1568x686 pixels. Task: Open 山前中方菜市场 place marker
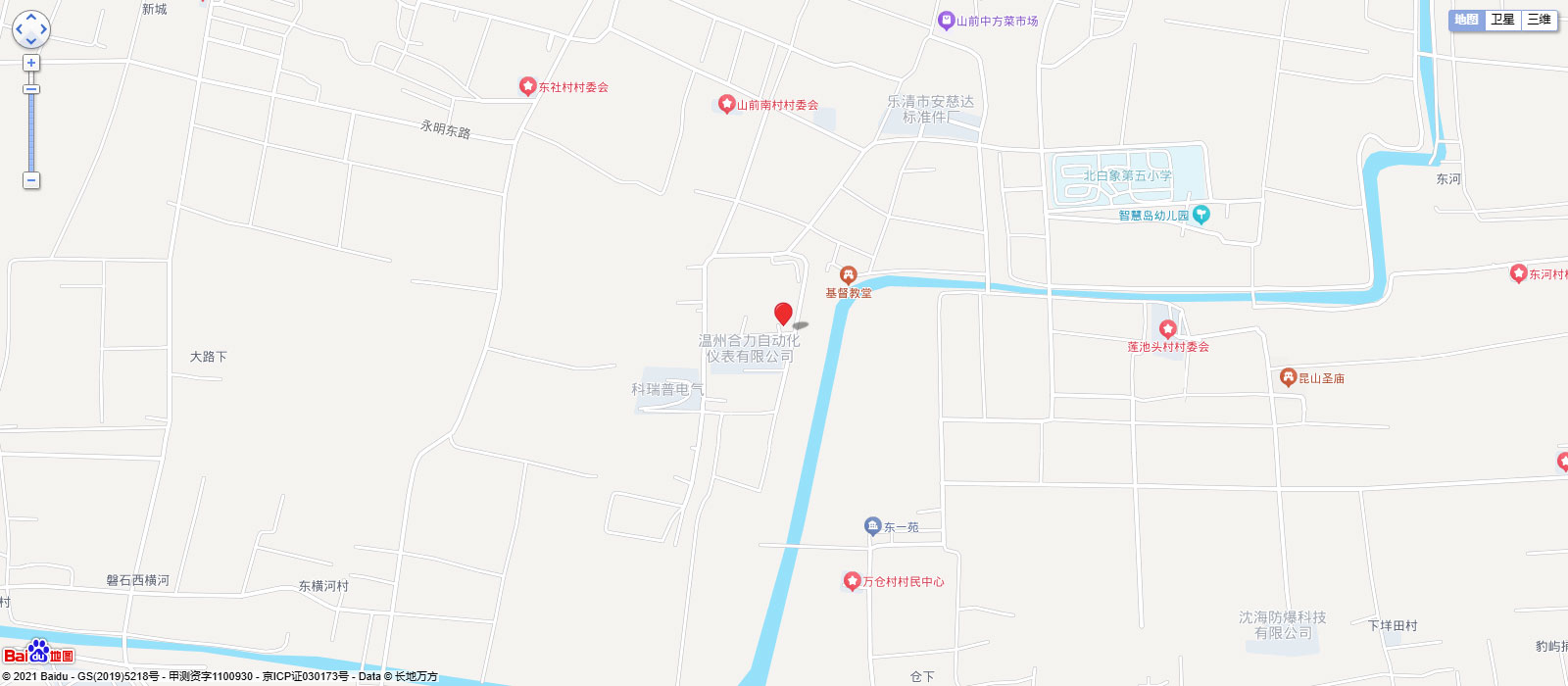point(946,20)
